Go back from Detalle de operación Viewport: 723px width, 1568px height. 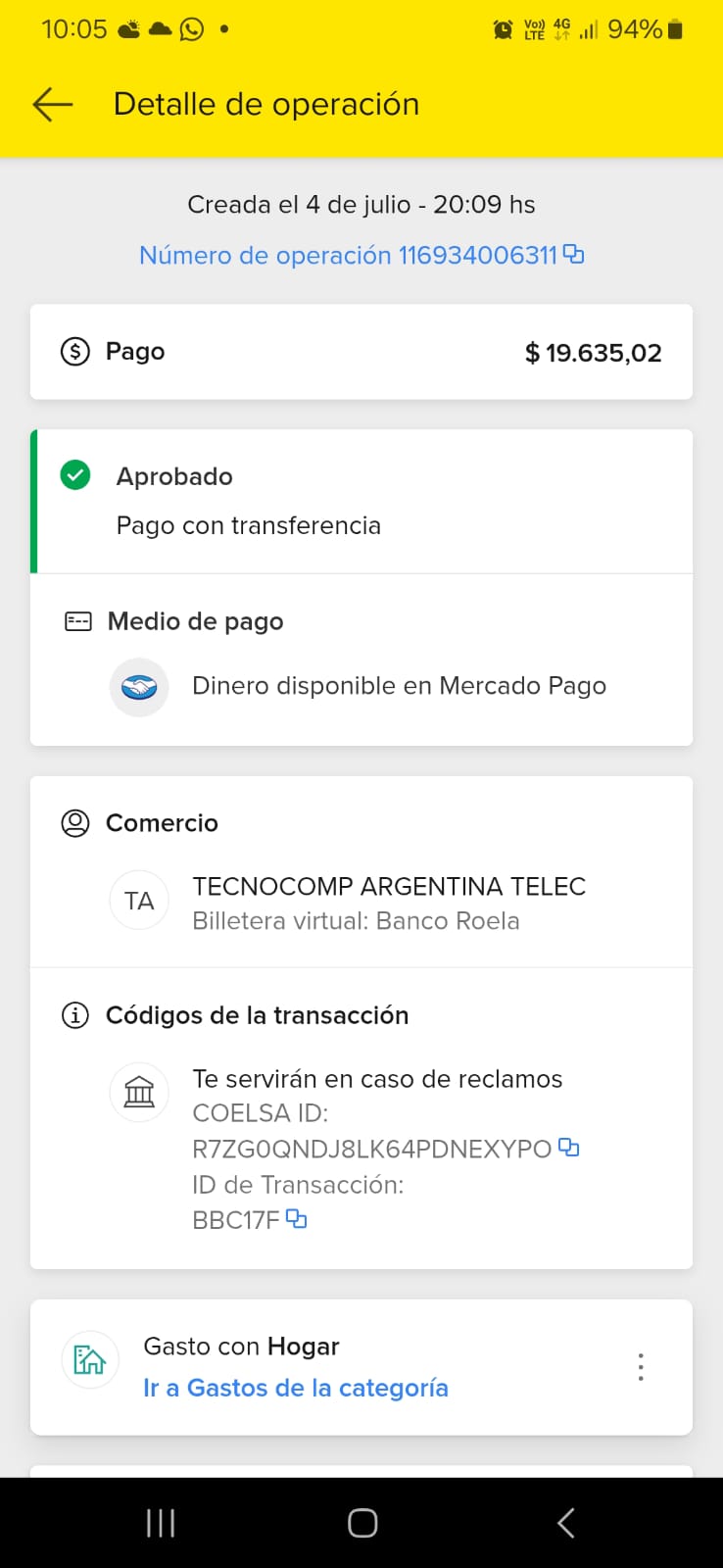point(53,104)
